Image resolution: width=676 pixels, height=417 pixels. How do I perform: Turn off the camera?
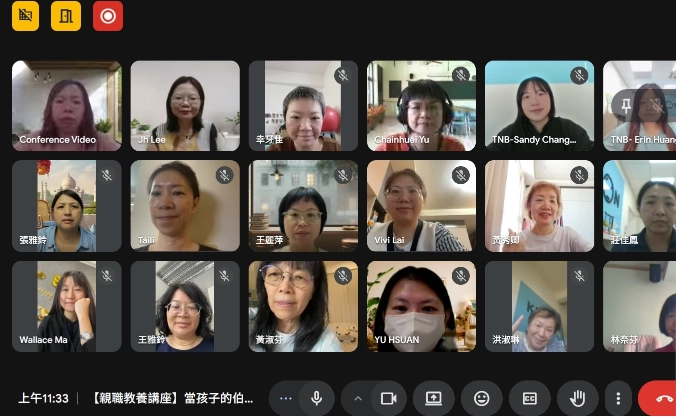(389, 397)
